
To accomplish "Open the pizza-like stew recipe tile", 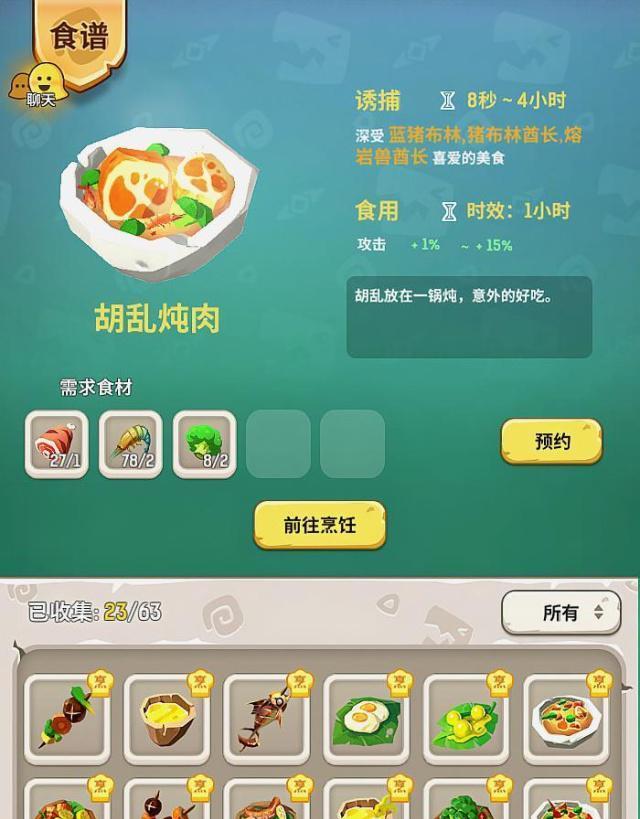I will click(566, 718).
